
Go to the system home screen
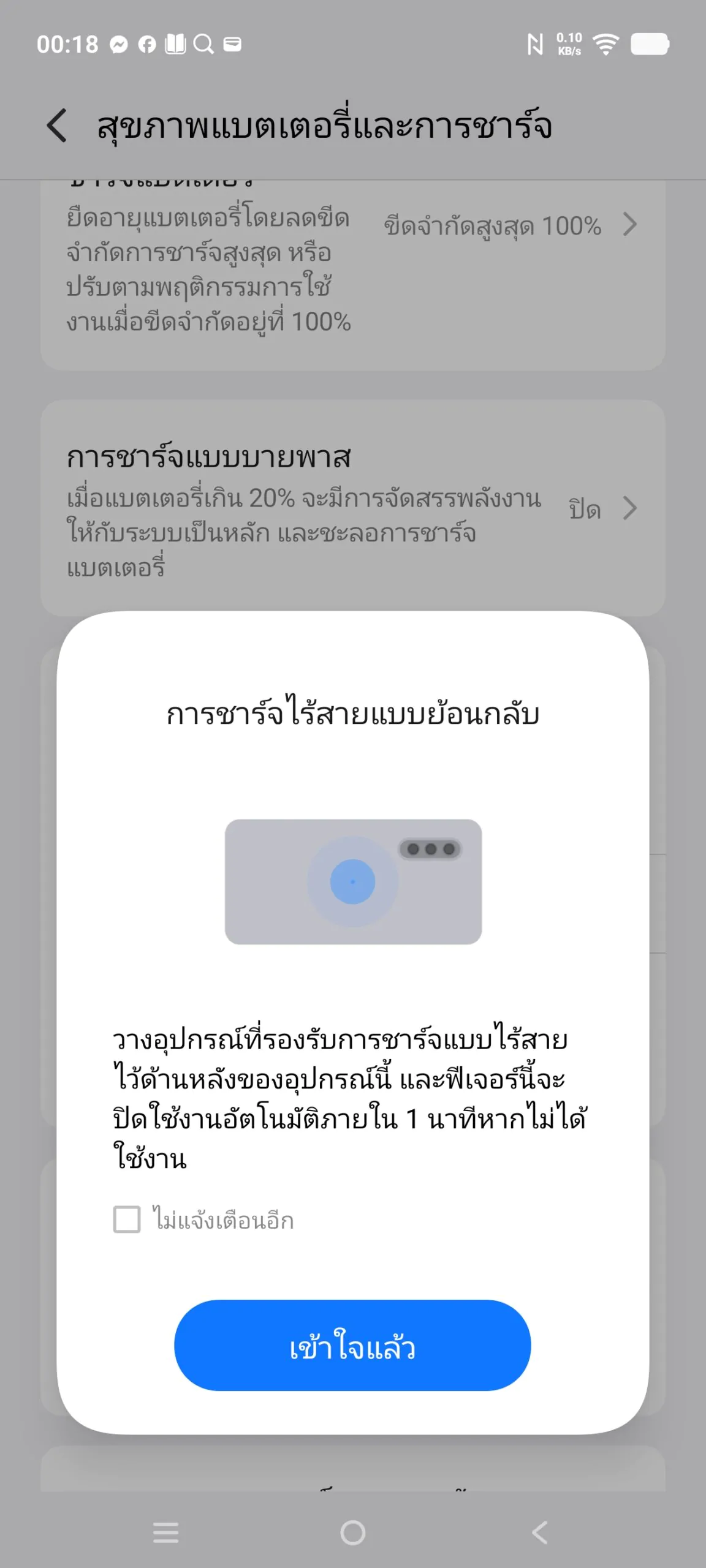[x=352, y=1532]
